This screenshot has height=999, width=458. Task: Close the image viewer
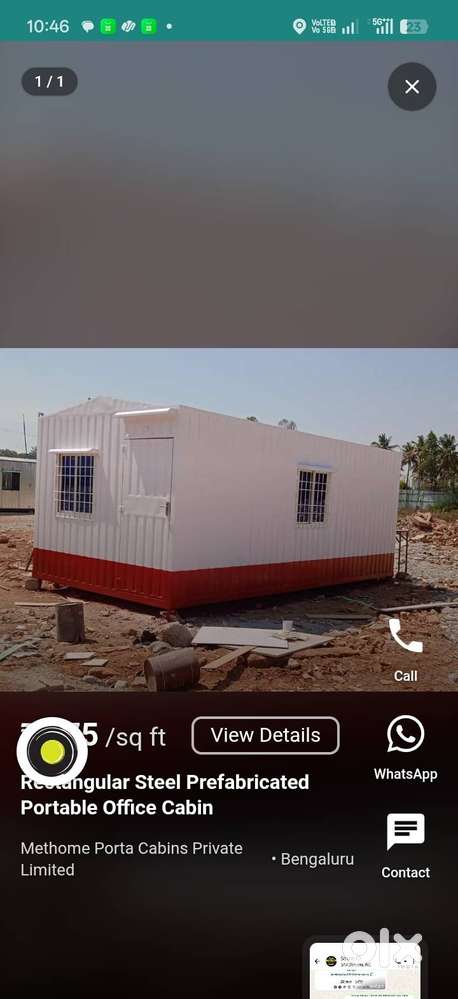[x=412, y=87]
